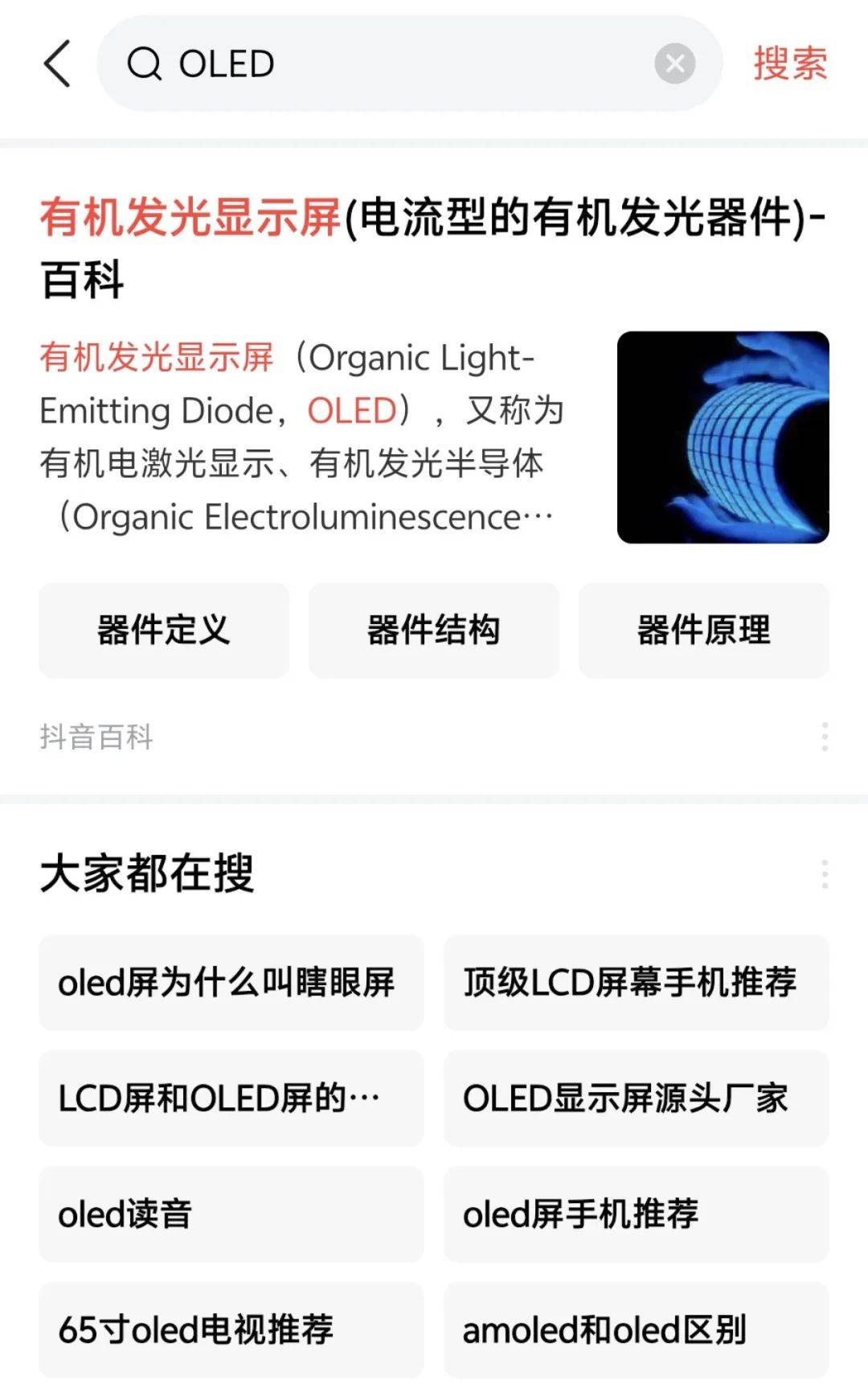Tap the 65寸oled电视推荐 suggestion

231,1329
